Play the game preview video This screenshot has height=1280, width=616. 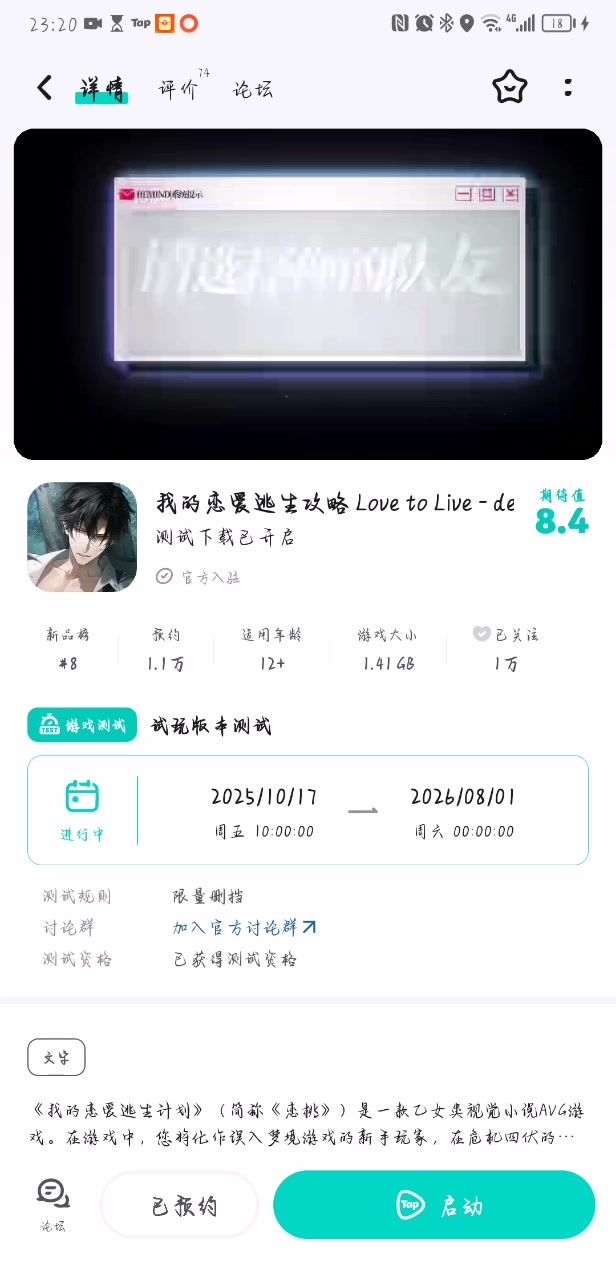(x=308, y=294)
